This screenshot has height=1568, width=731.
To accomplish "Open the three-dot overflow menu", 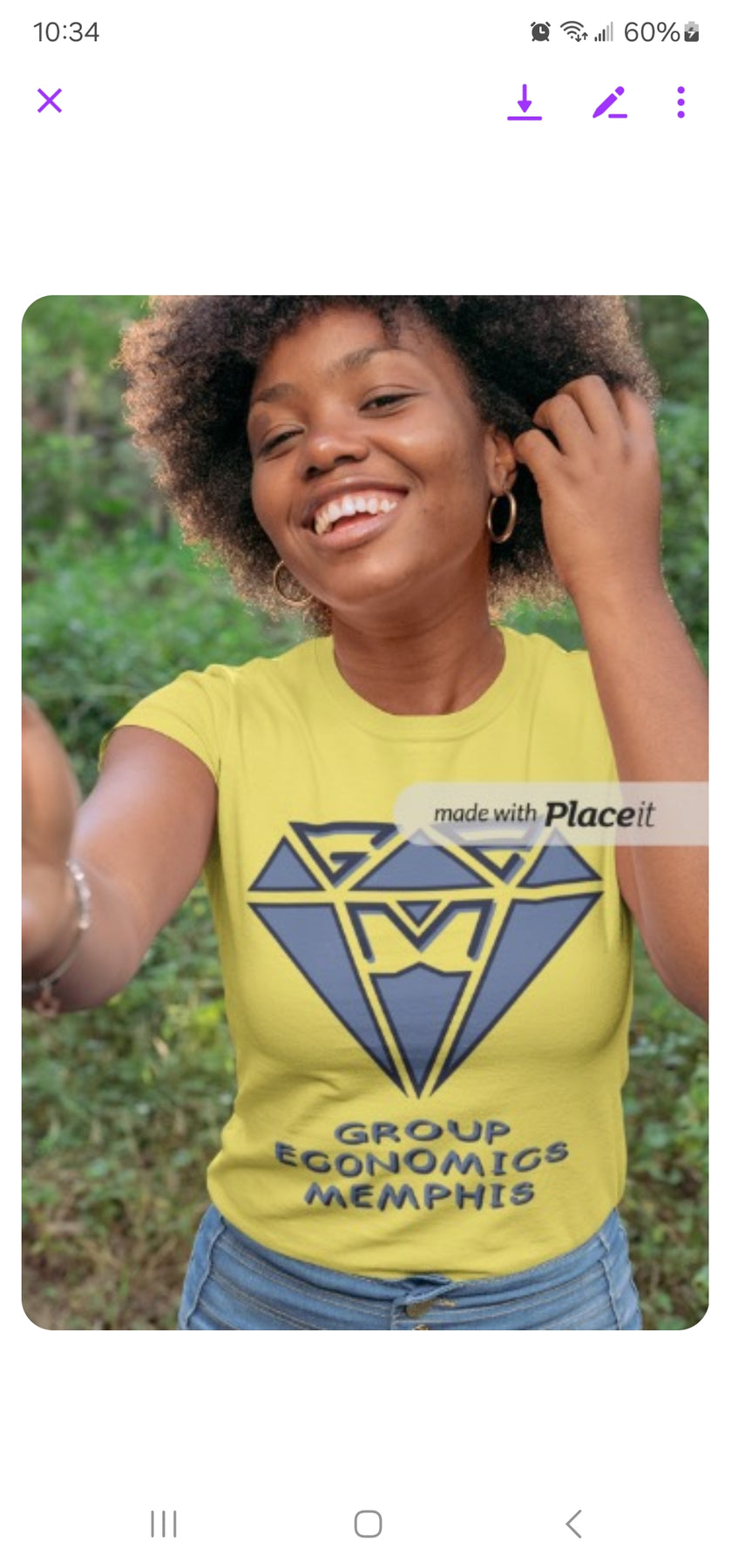I will coord(681,102).
